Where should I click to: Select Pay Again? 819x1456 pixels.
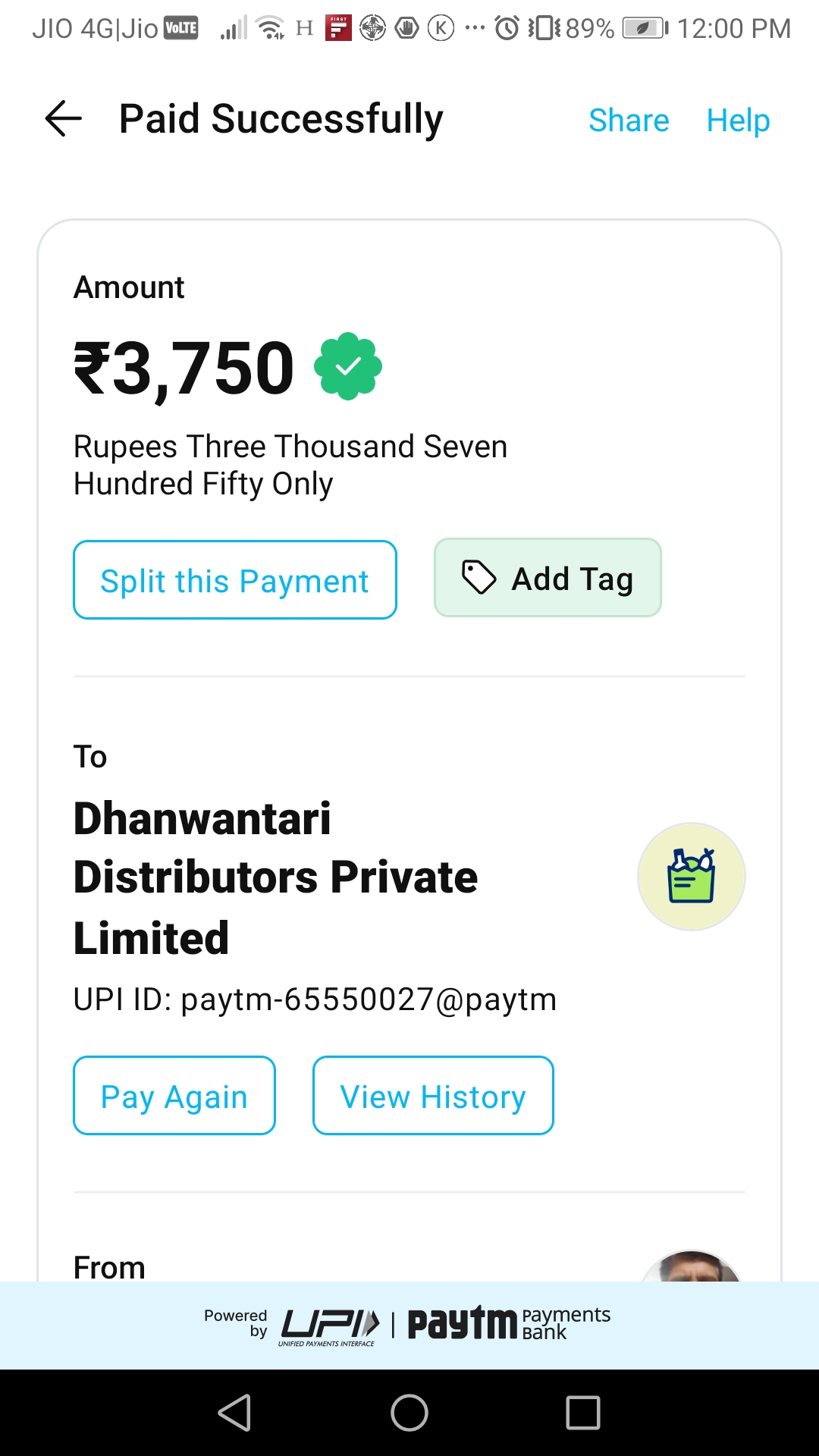tap(174, 1096)
